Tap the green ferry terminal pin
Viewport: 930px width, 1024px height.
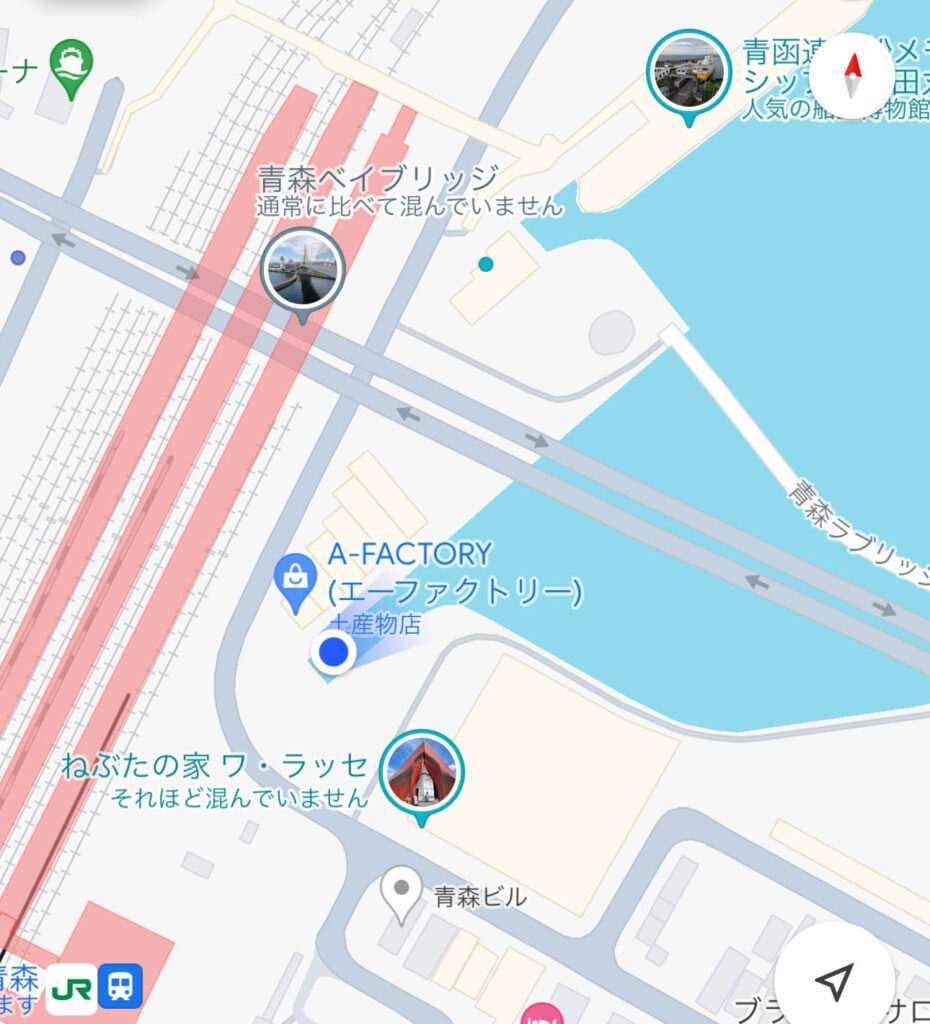(71, 65)
